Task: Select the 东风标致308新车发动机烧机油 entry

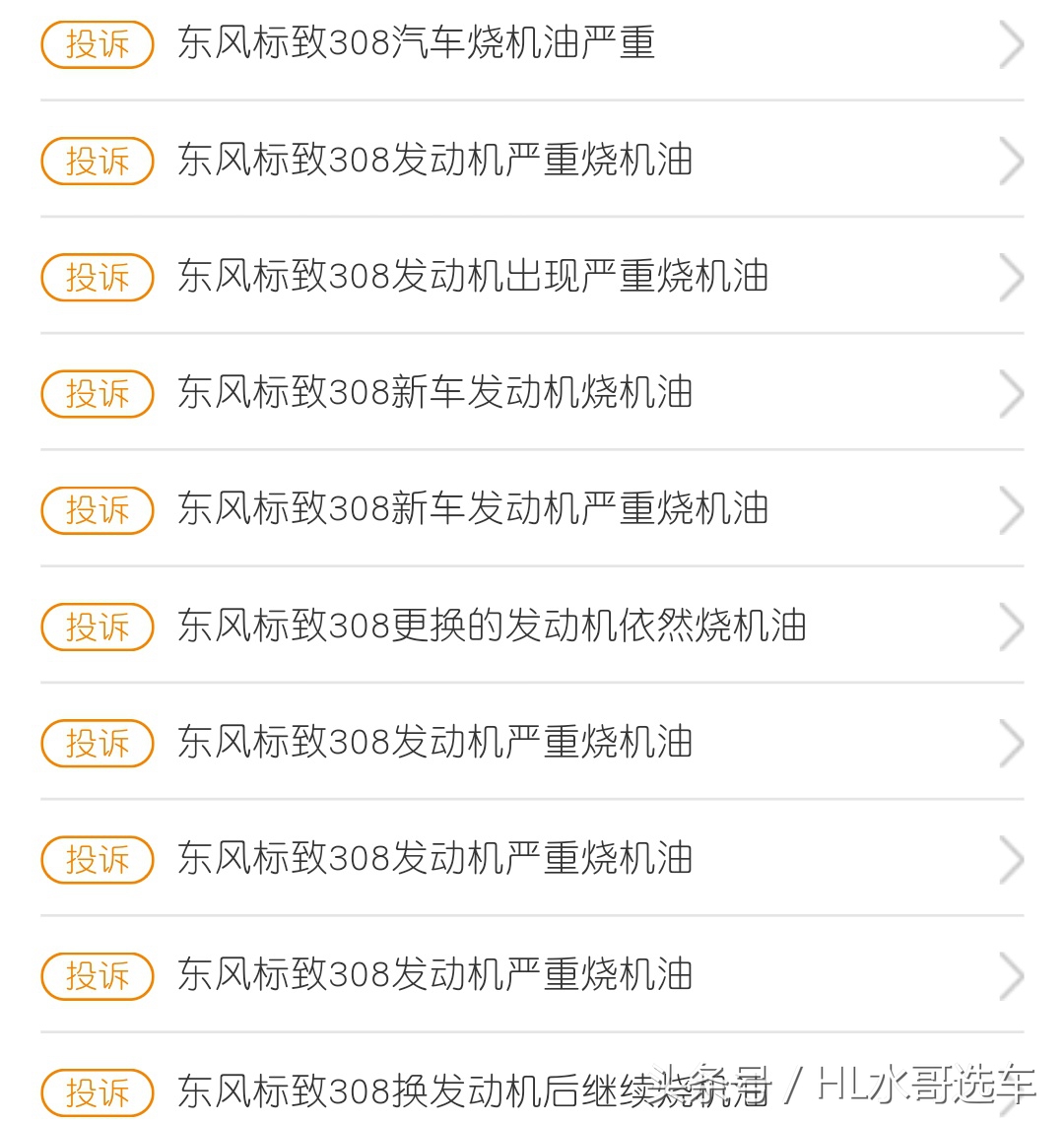Action: (433, 393)
